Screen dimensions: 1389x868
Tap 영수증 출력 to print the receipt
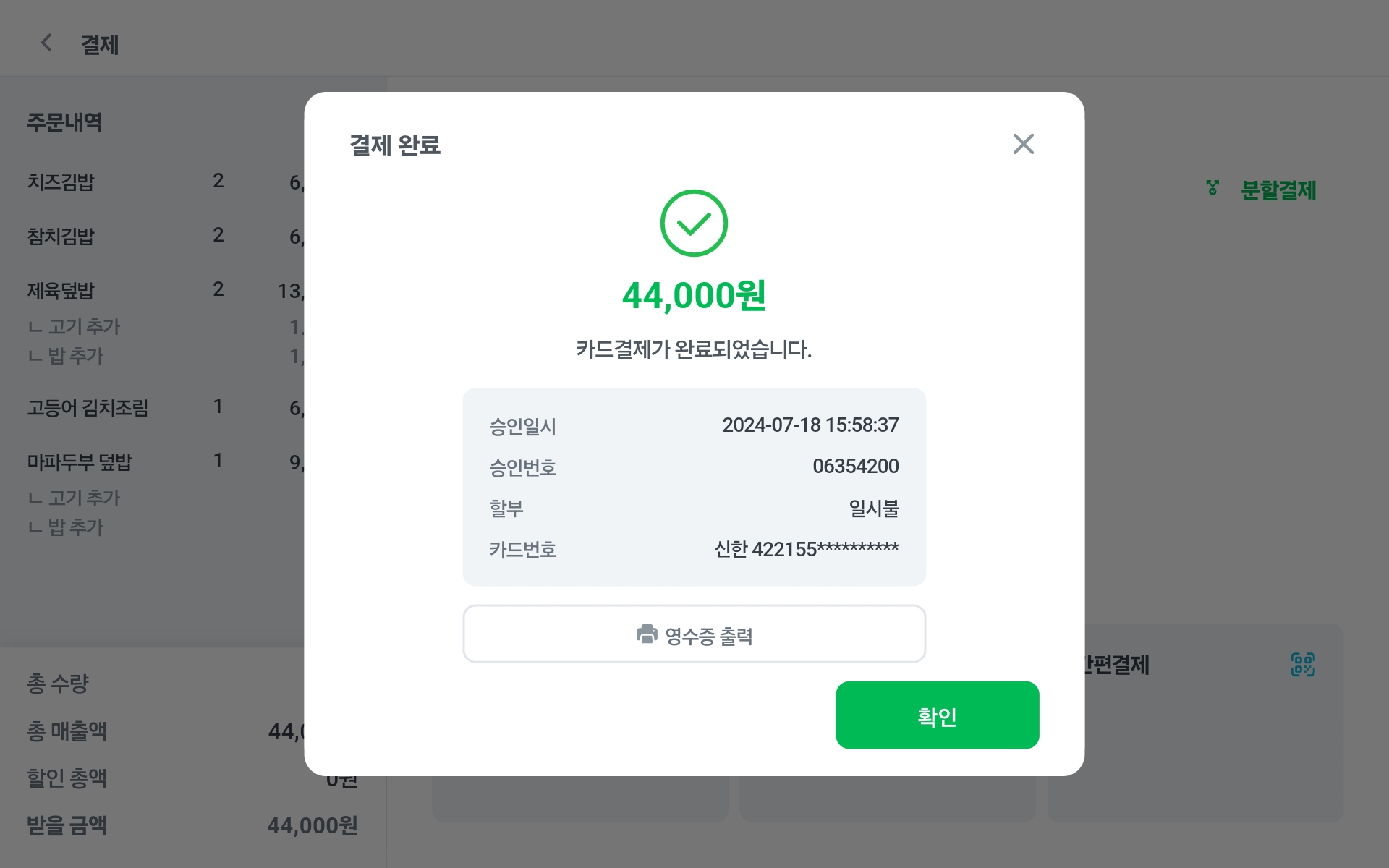pos(694,634)
